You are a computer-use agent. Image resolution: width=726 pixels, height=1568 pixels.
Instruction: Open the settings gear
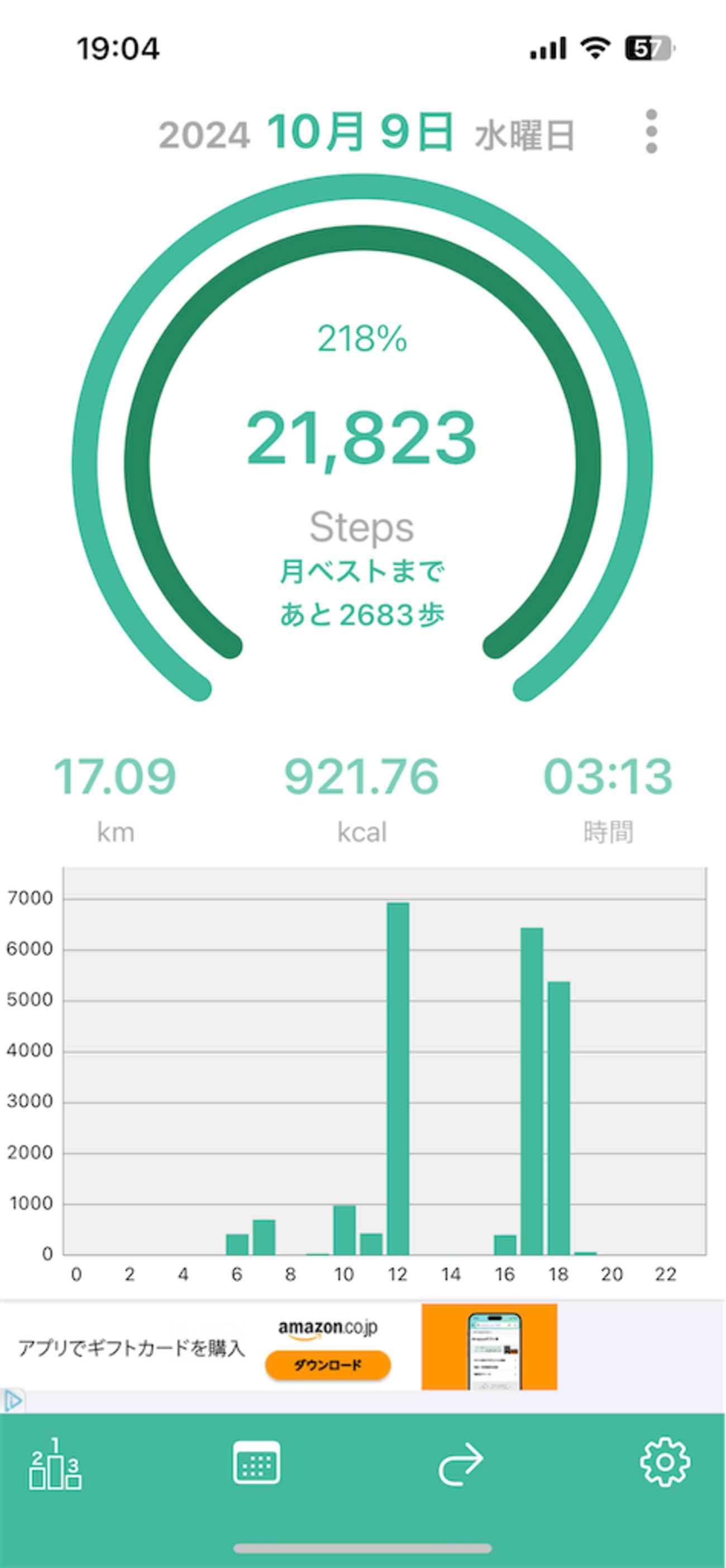coord(665,1462)
